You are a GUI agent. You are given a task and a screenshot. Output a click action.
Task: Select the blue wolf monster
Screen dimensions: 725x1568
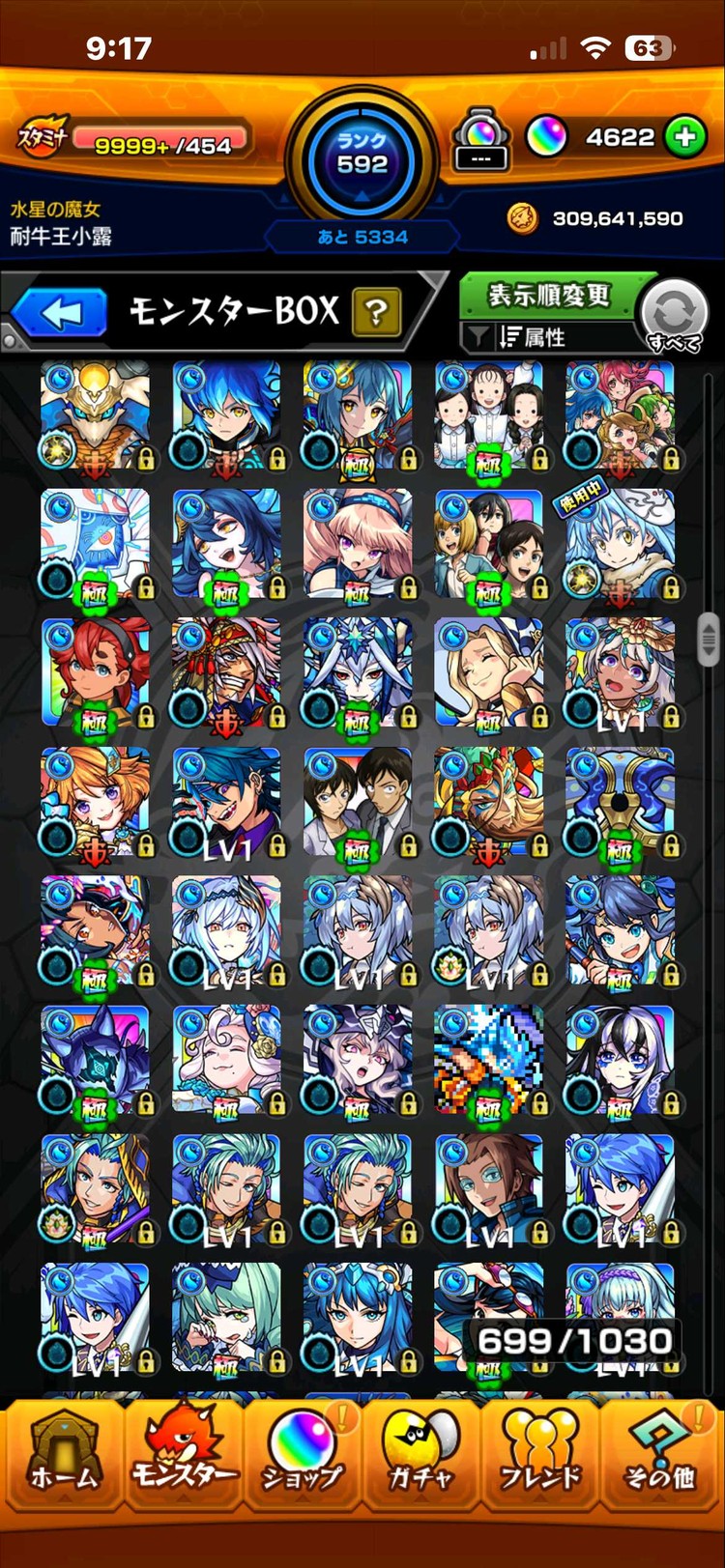click(95, 1060)
